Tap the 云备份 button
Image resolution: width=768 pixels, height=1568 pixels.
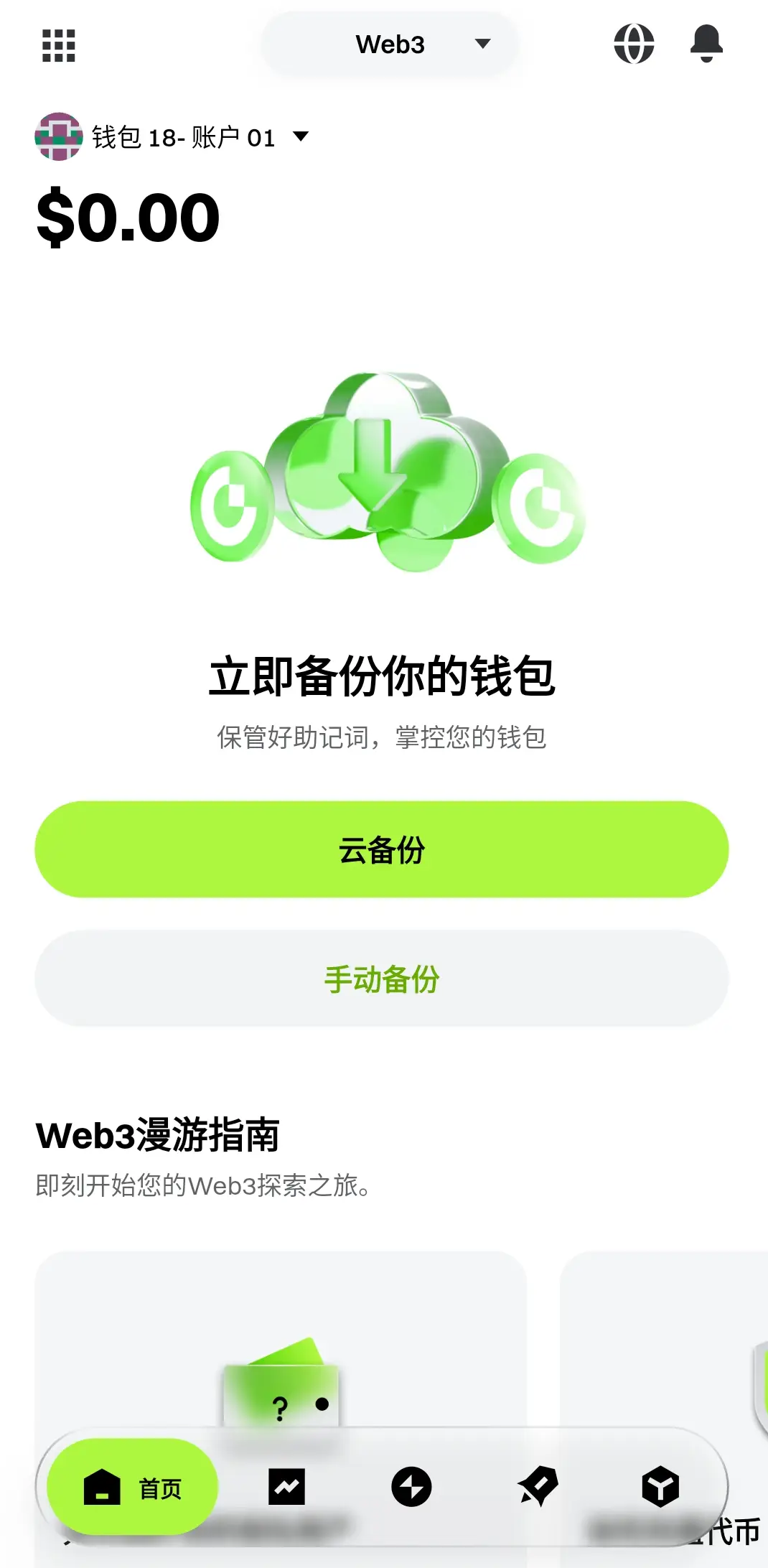pyautogui.click(x=382, y=849)
